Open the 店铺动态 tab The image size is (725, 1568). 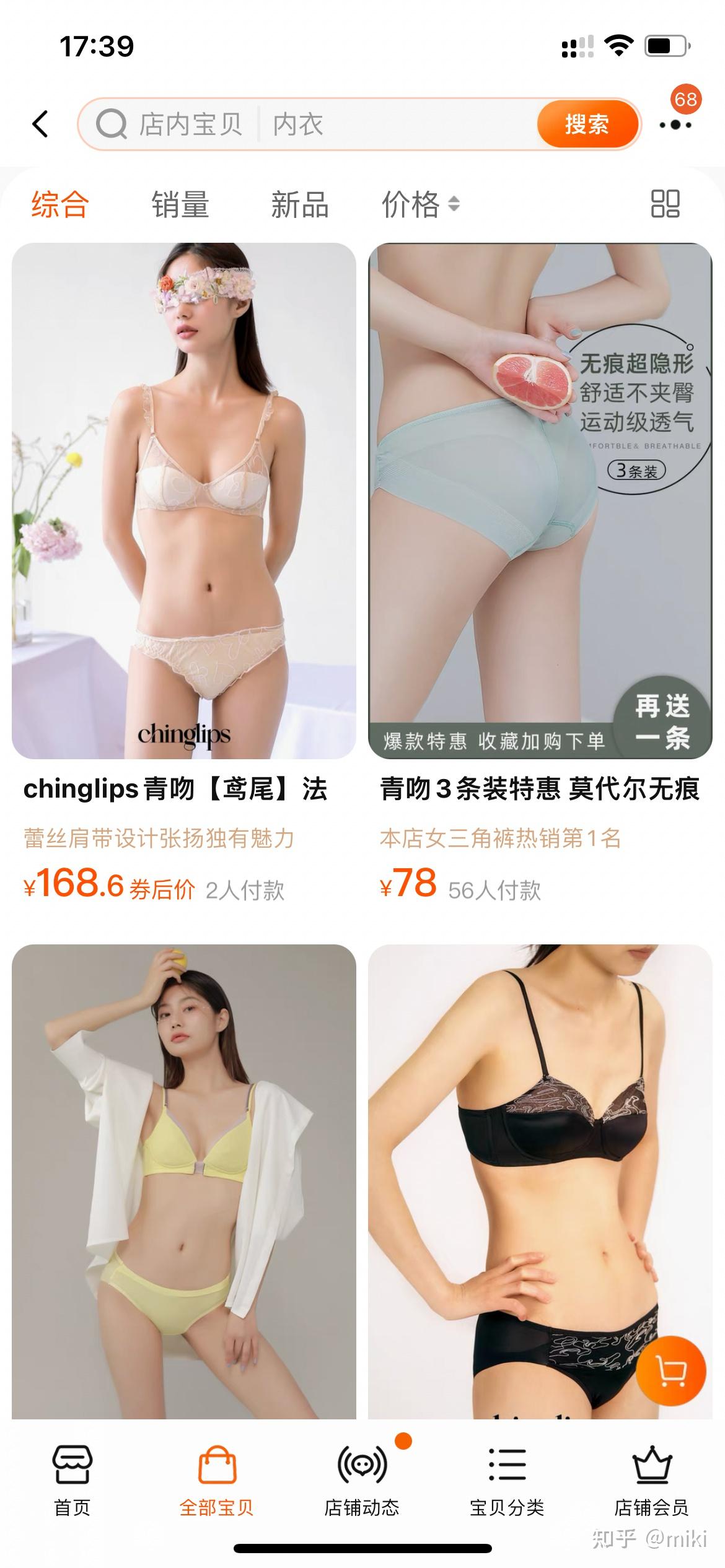pyautogui.click(x=362, y=1481)
